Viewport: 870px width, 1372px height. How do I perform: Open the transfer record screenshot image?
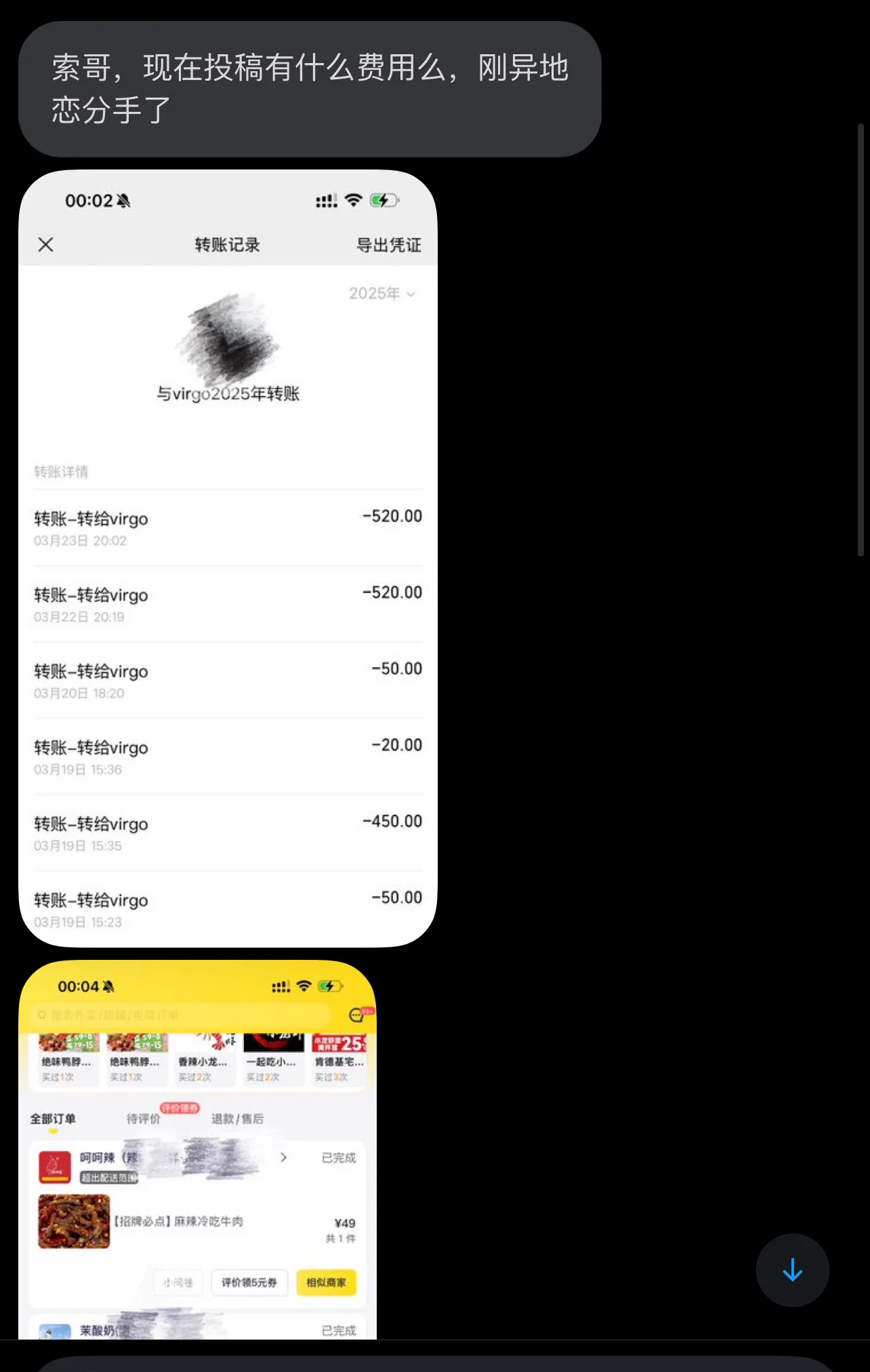point(228,558)
